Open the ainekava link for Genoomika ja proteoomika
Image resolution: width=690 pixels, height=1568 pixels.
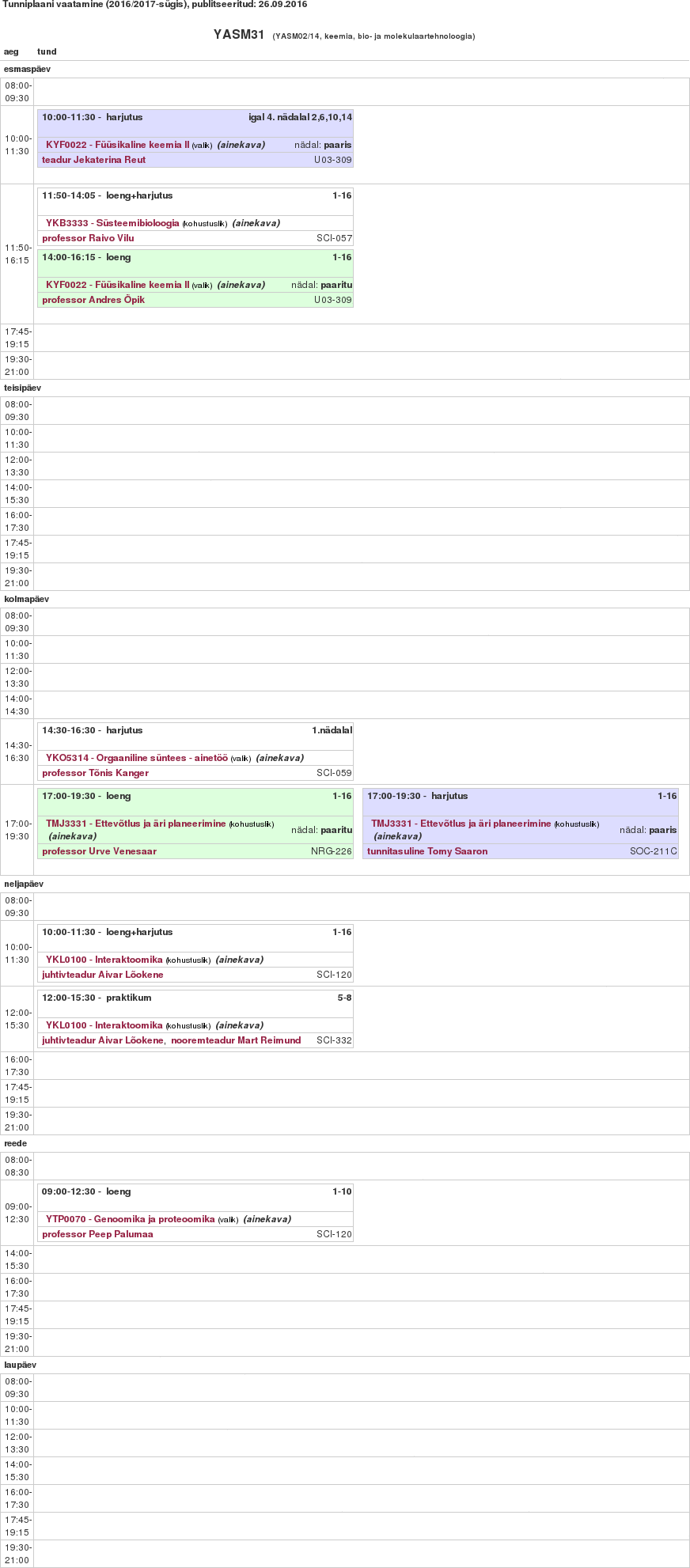point(267,1219)
